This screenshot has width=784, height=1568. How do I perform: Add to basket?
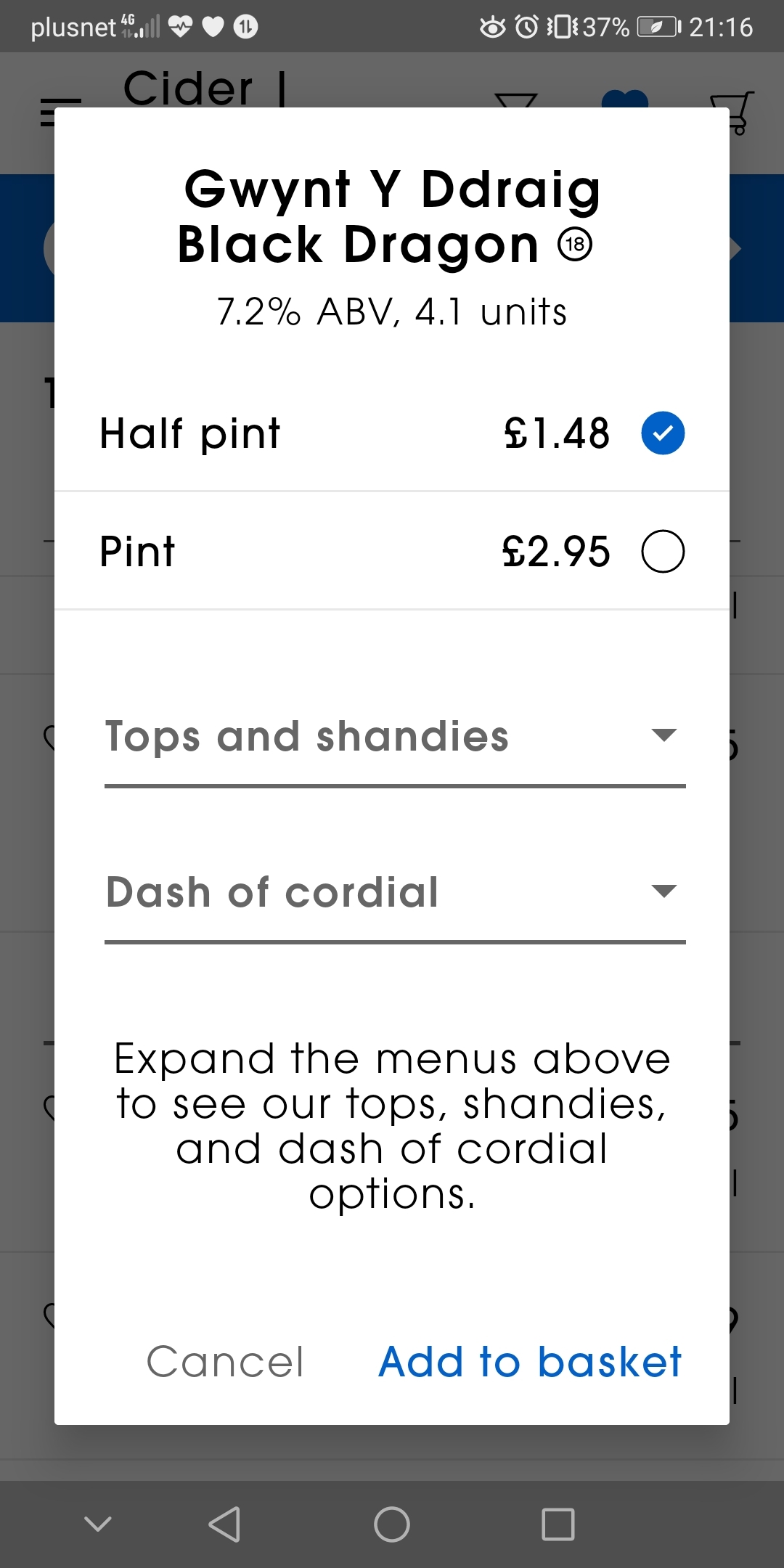coord(530,1362)
